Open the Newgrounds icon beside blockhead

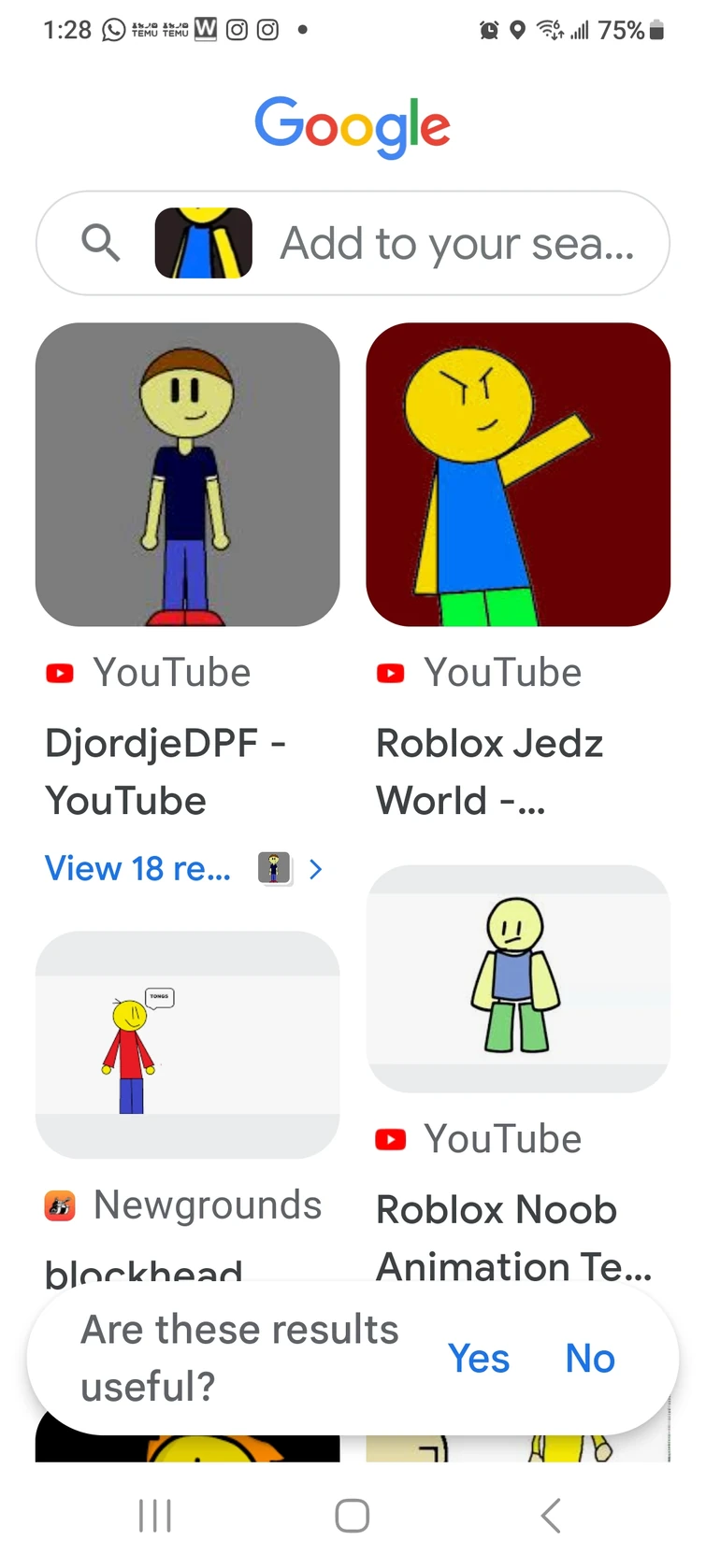(59, 1205)
